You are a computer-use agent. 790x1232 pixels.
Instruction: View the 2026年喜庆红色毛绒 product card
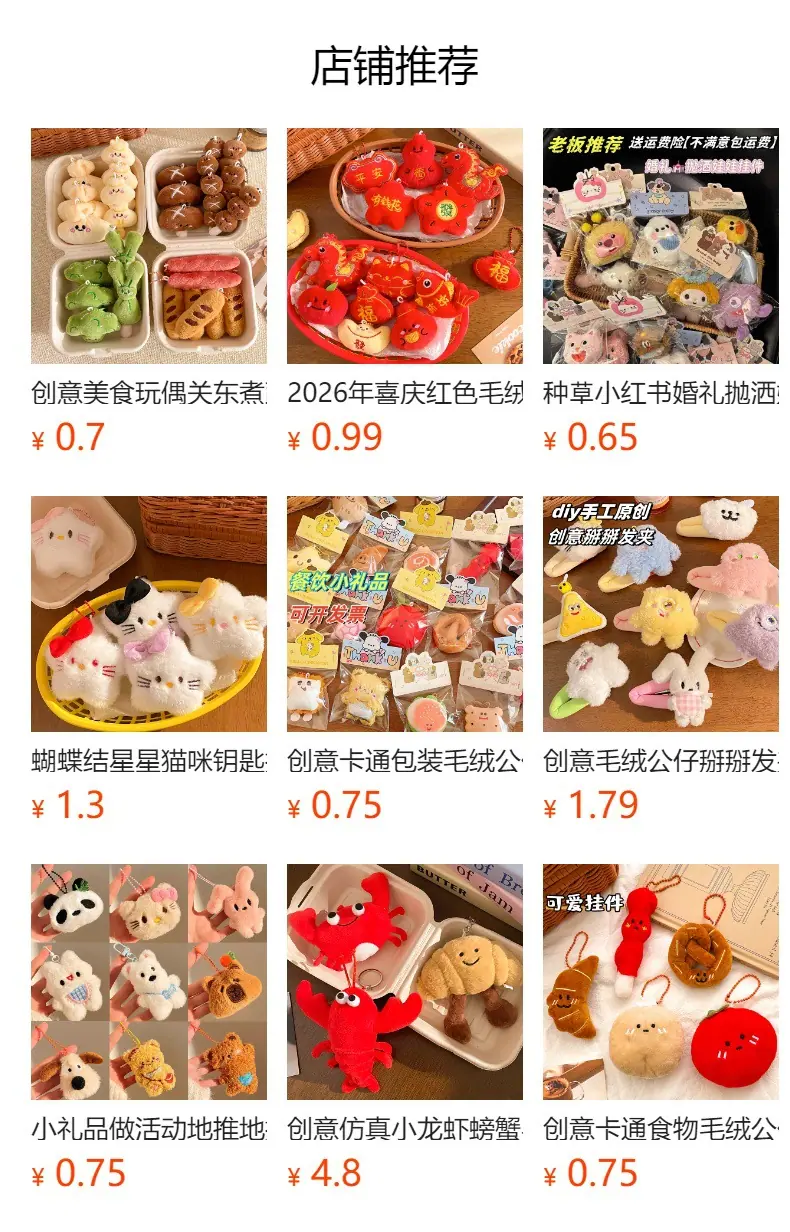(x=405, y=292)
